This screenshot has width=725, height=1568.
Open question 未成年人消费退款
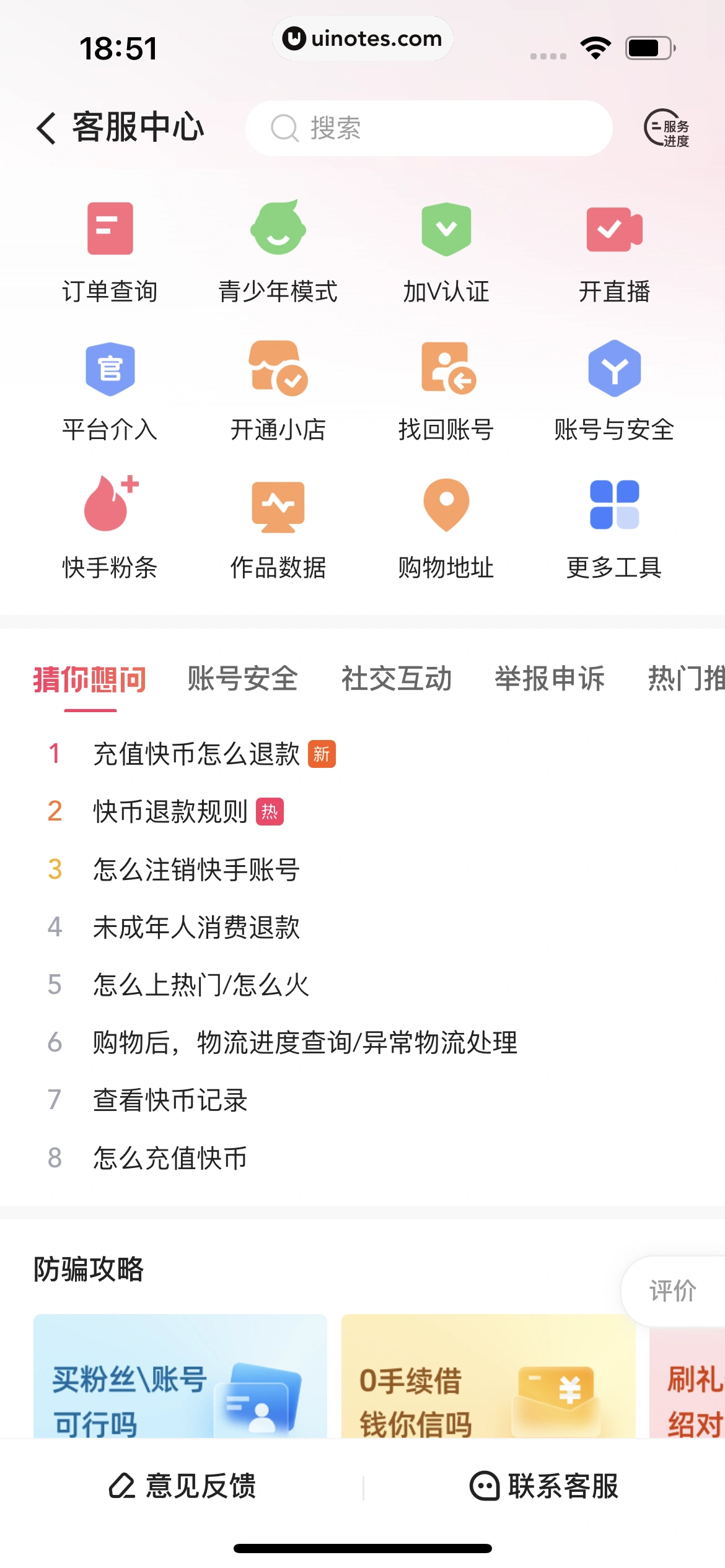tap(196, 927)
